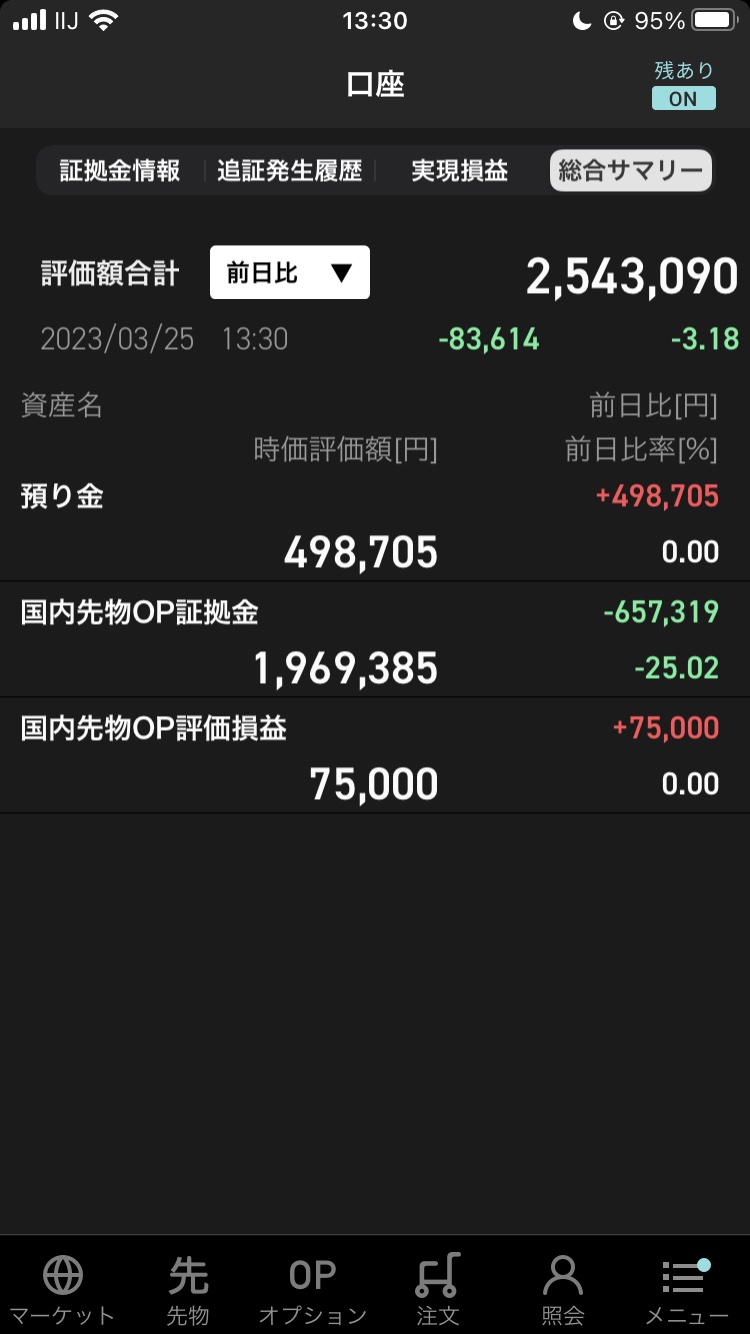750x1334 pixels.
Task: Open the マーケット market screen
Action: click(62, 1290)
